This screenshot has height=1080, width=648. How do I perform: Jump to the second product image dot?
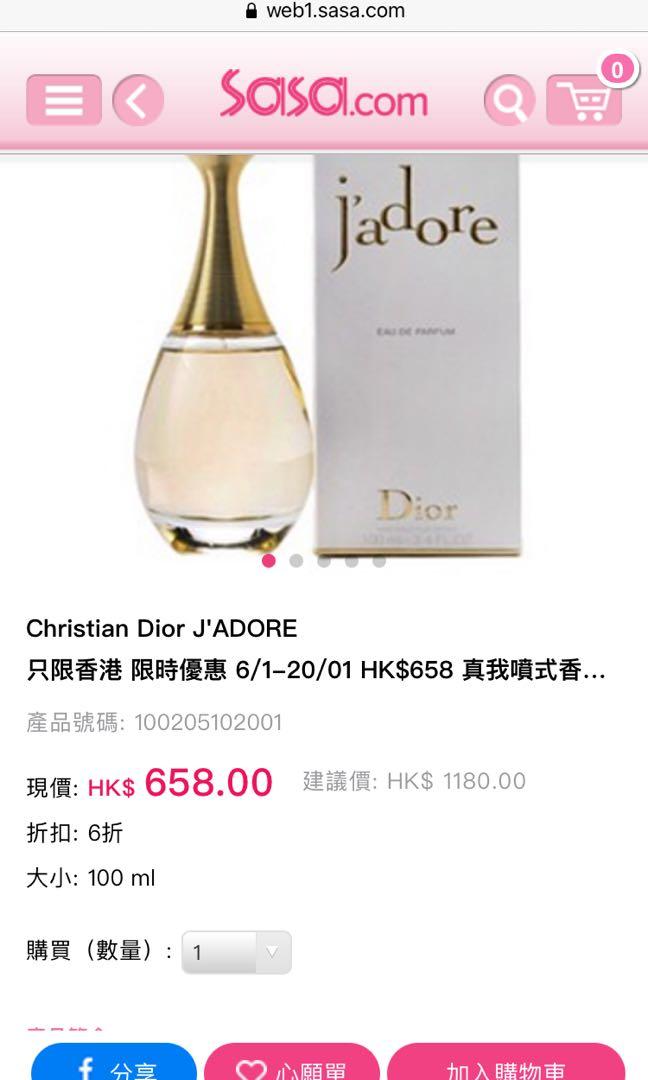(x=296, y=561)
